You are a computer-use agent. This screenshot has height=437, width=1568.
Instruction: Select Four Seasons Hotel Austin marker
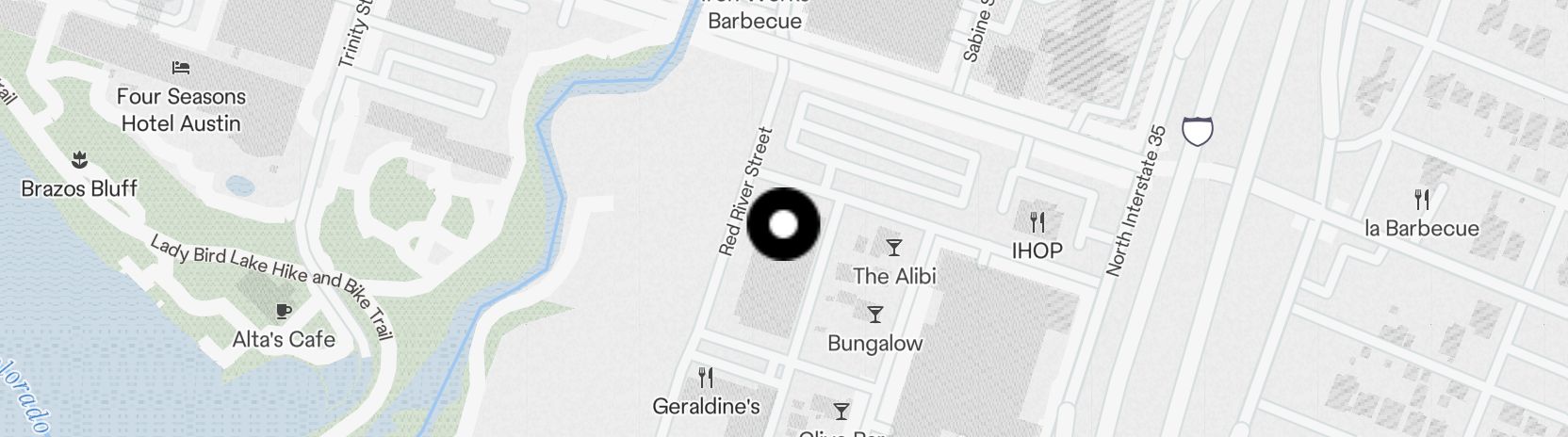(x=181, y=69)
